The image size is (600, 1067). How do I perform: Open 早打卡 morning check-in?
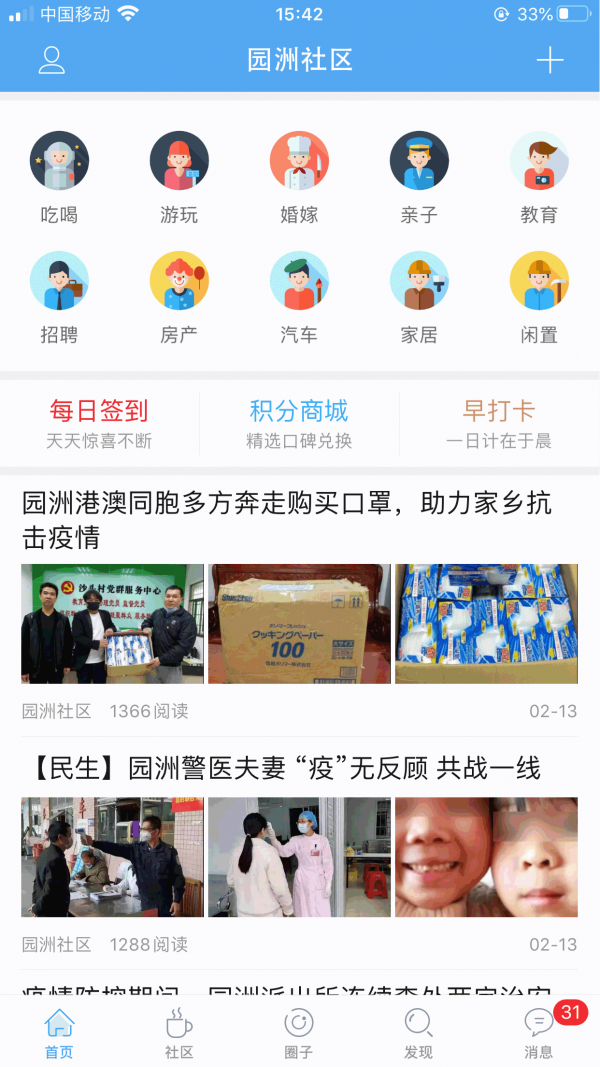click(x=499, y=423)
